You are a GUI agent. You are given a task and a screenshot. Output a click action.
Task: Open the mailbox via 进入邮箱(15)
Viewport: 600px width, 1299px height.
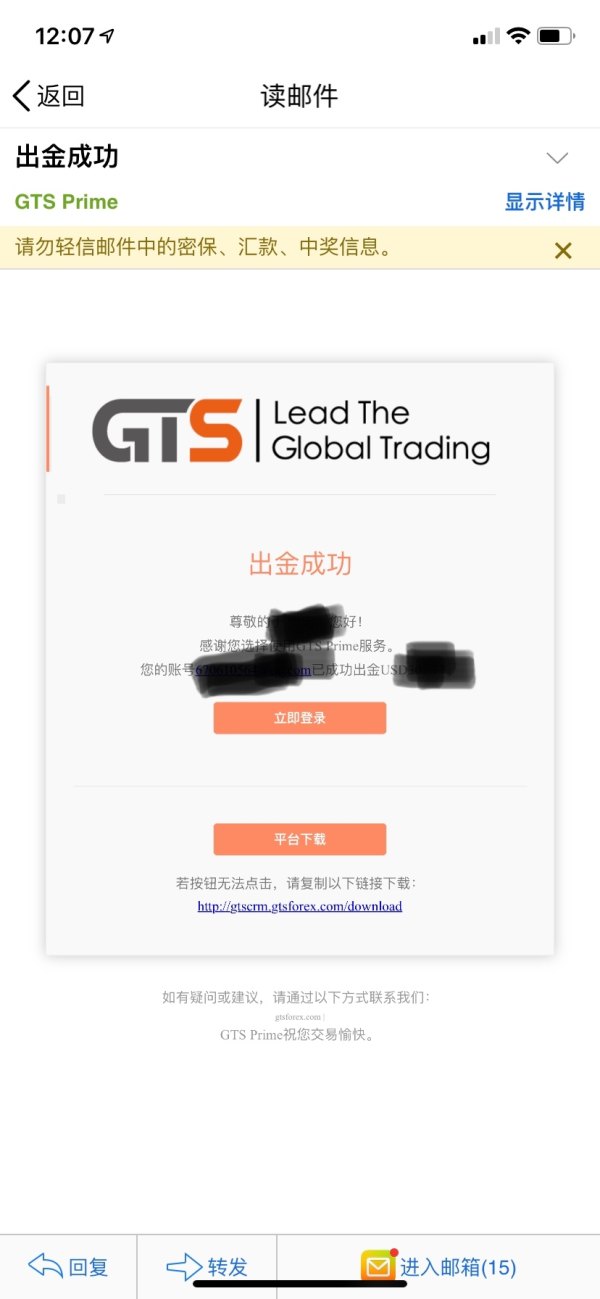click(440, 1267)
